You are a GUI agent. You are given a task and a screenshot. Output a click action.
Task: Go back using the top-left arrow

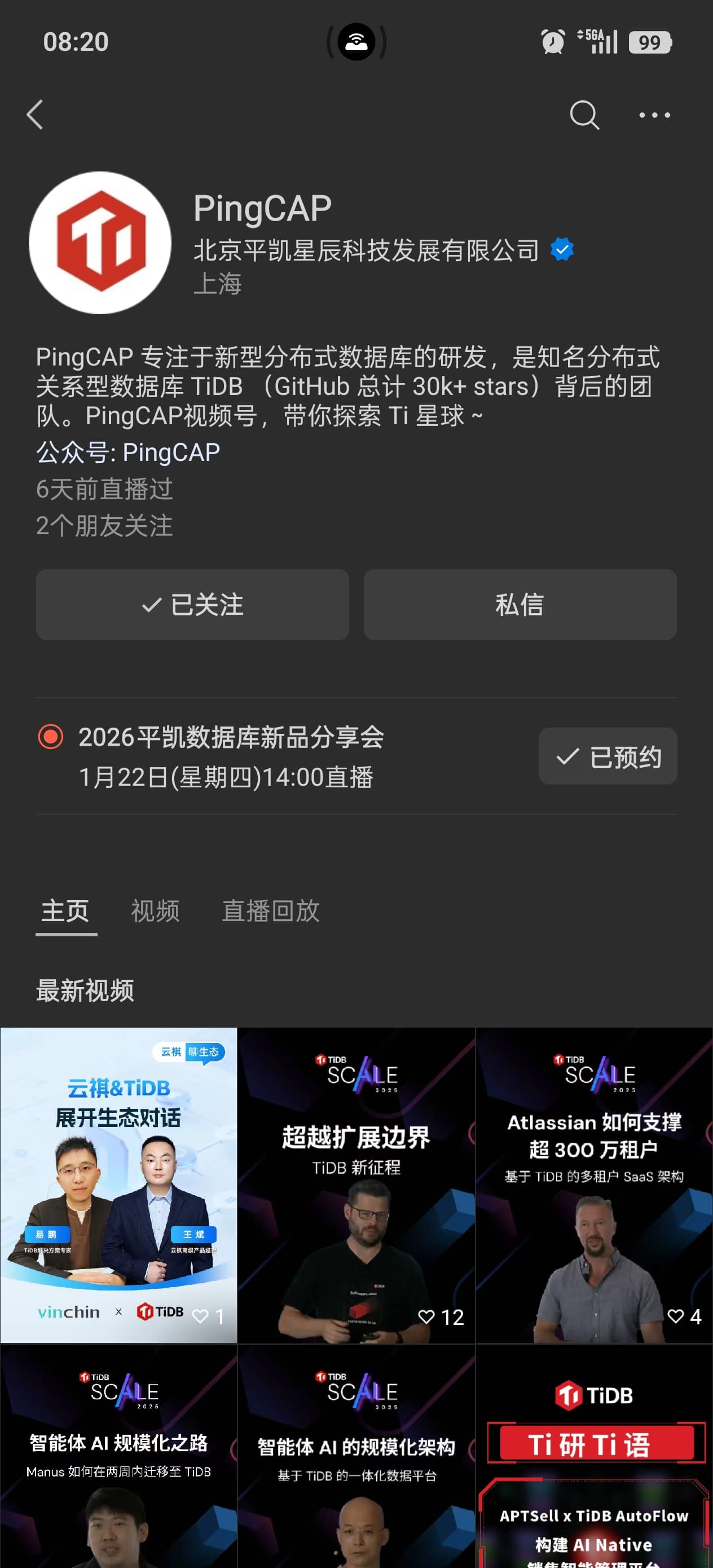pos(36,114)
